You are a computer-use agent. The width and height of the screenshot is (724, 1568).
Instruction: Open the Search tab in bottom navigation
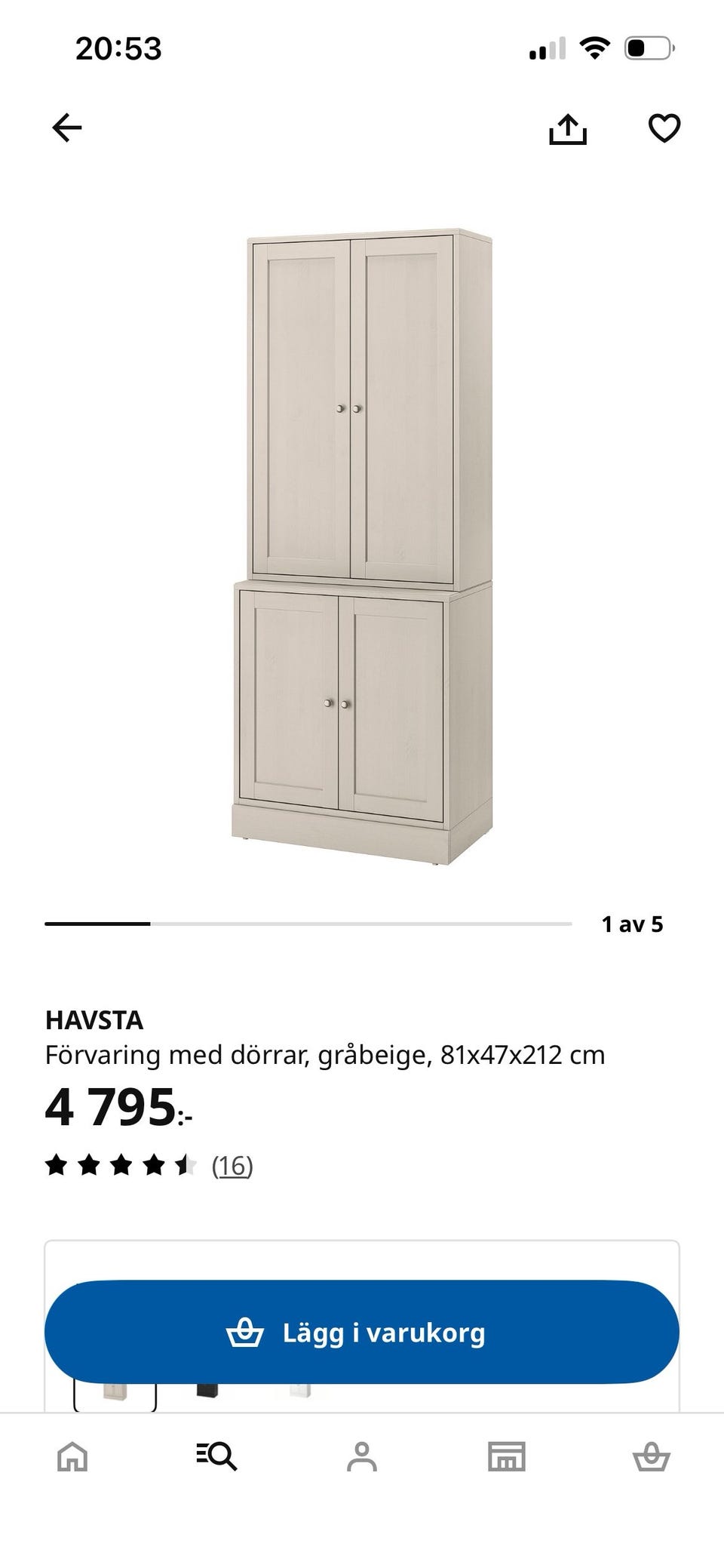click(x=217, y=1456)
